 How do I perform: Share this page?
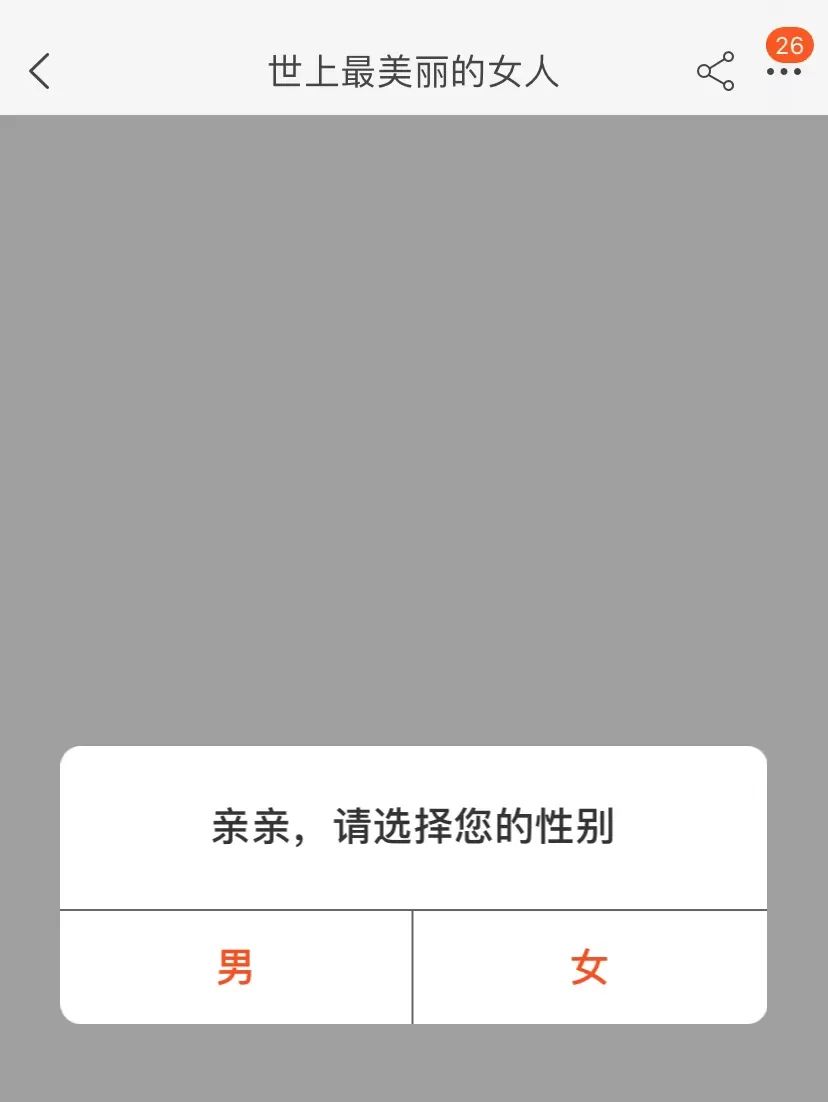pos(715,72)
